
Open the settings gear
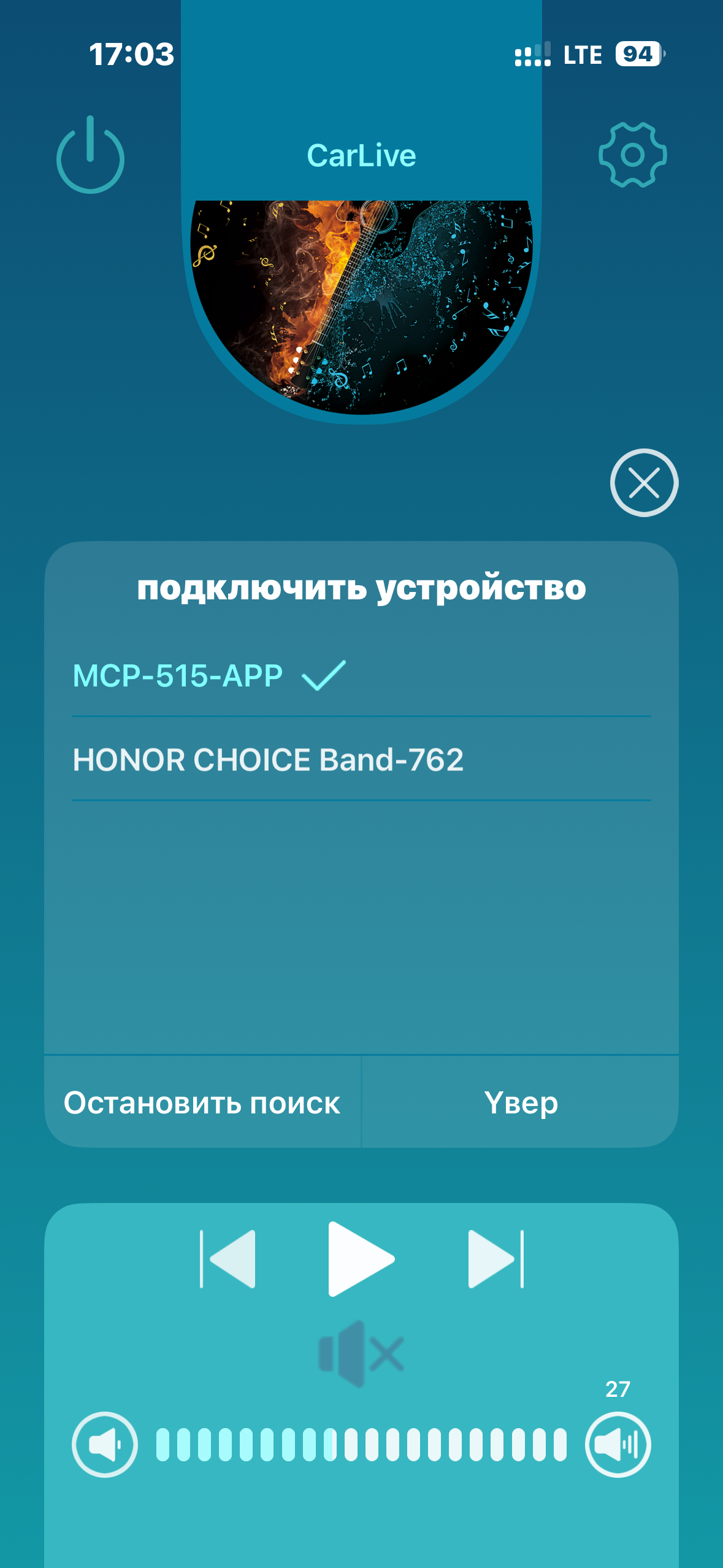click(632, 155)
